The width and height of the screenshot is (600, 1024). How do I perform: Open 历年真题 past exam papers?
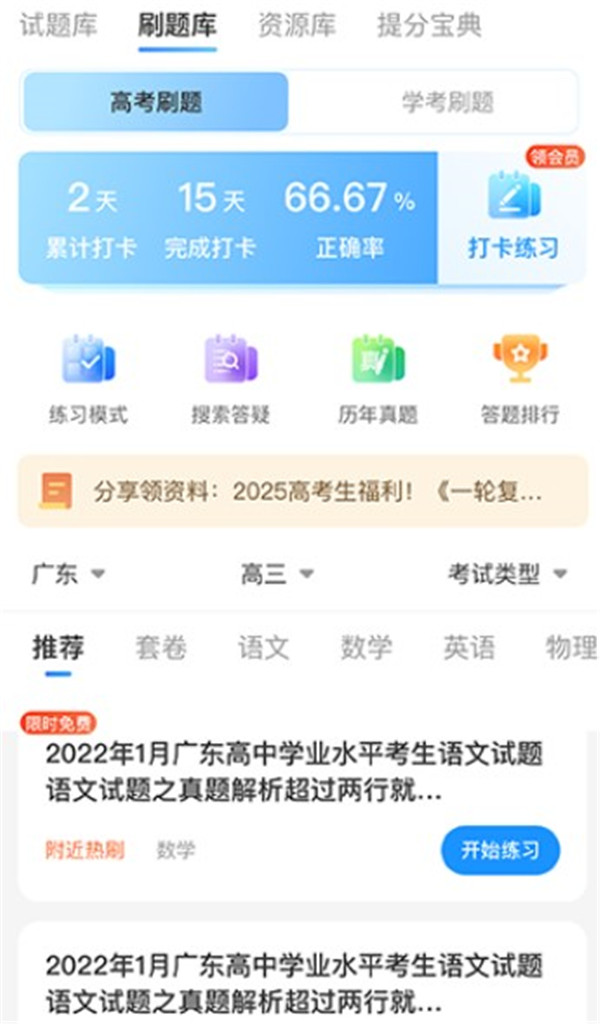(x=377, y=378)
